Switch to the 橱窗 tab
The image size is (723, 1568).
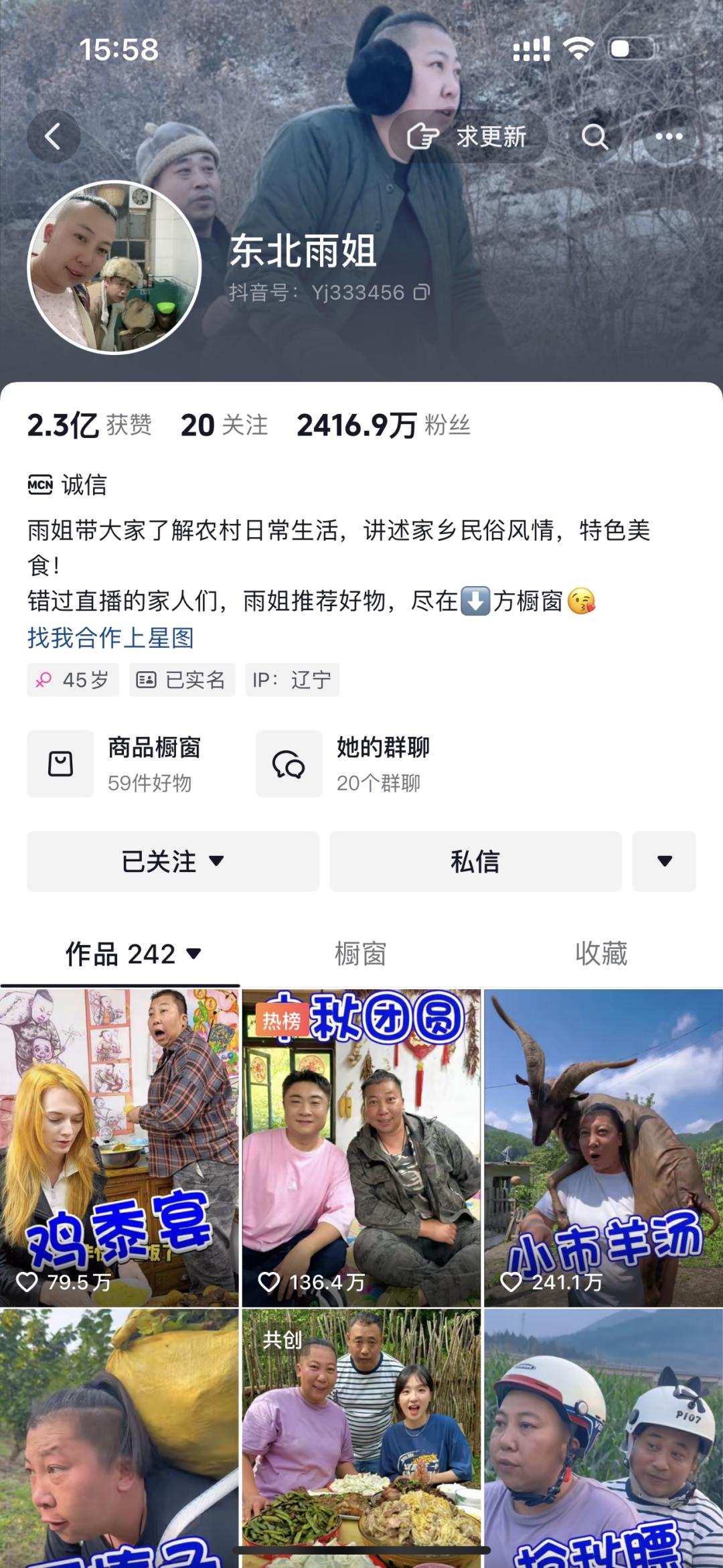361,954
